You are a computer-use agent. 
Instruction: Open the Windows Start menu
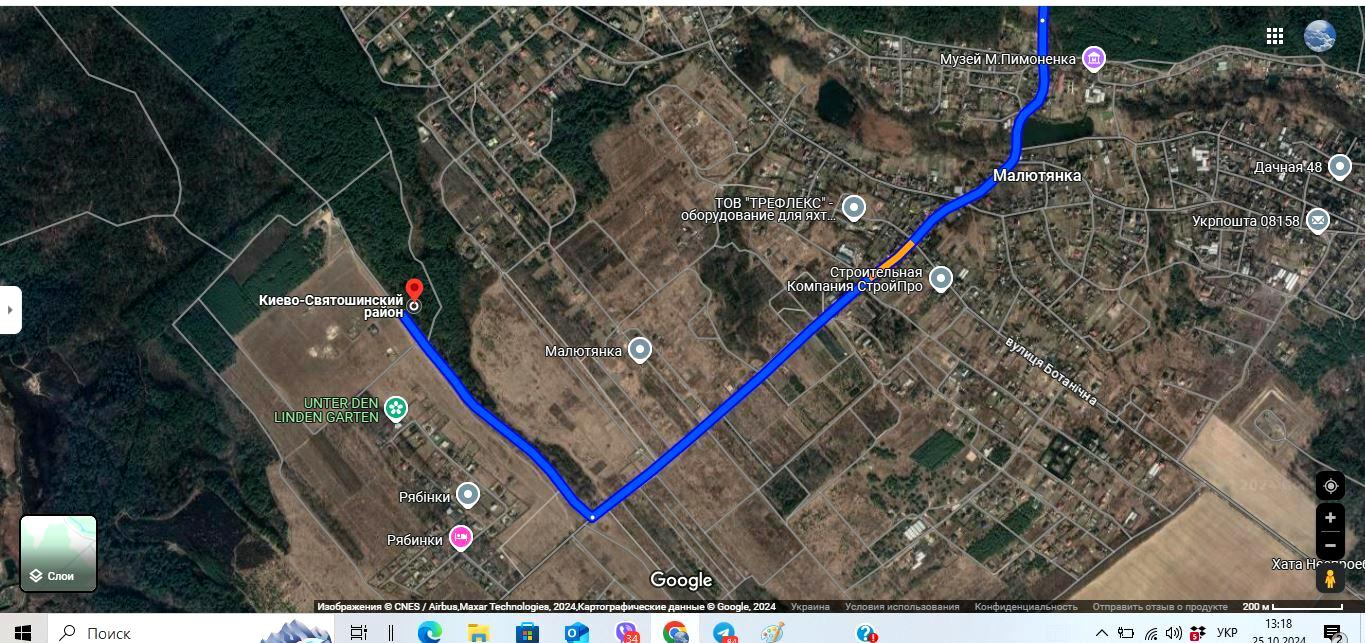[22, 632]
